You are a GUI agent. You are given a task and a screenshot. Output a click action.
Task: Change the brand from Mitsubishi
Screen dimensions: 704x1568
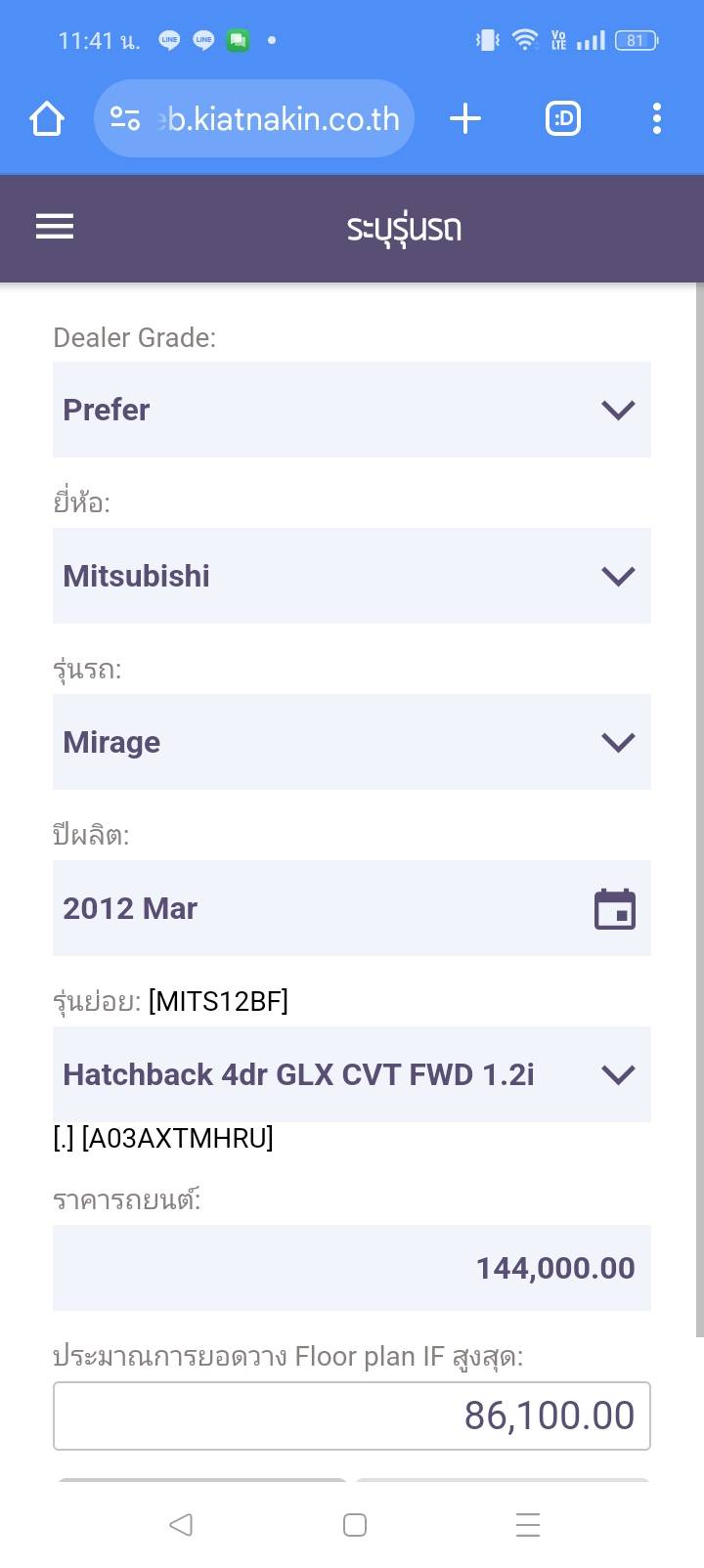(351, 576)
